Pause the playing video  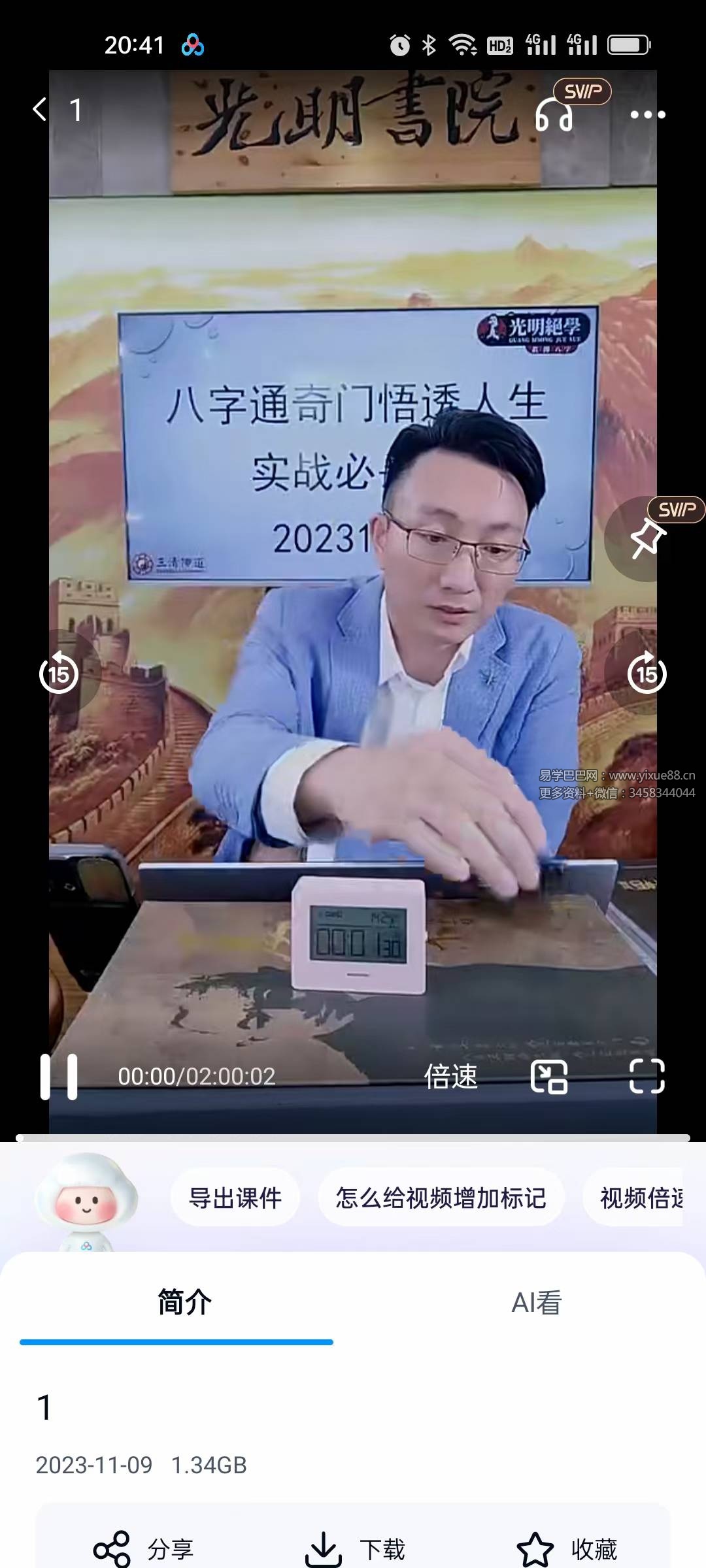coord(59,1076)
